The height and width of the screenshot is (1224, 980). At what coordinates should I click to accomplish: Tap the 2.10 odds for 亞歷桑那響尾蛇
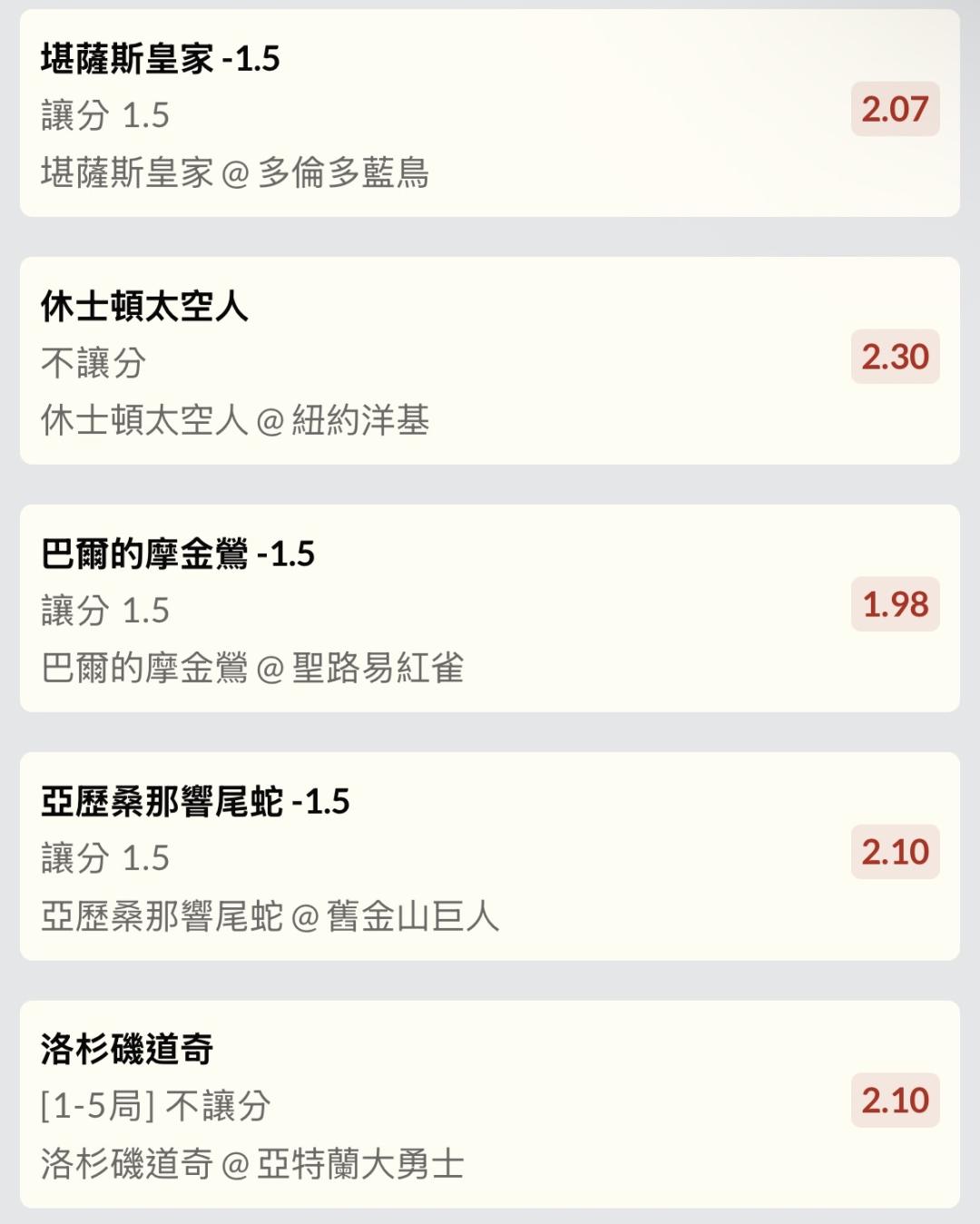[895, 852]
